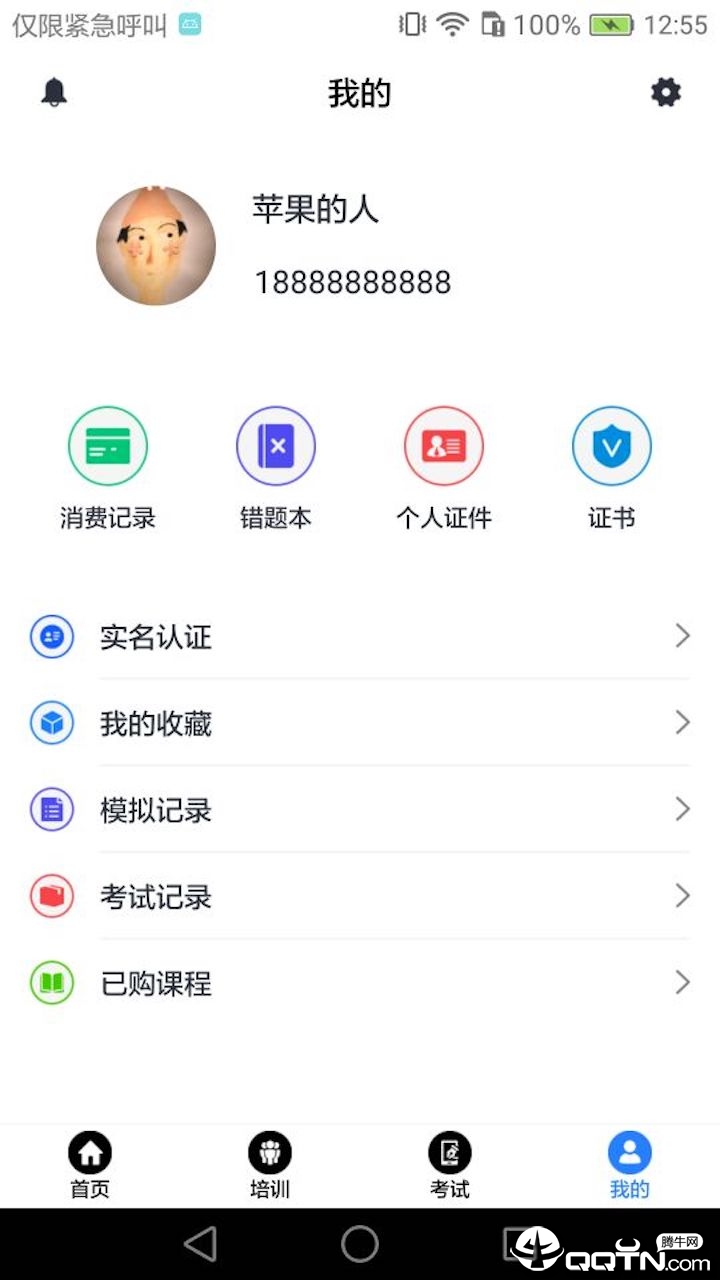Open the settings gear

coord(666,92)
